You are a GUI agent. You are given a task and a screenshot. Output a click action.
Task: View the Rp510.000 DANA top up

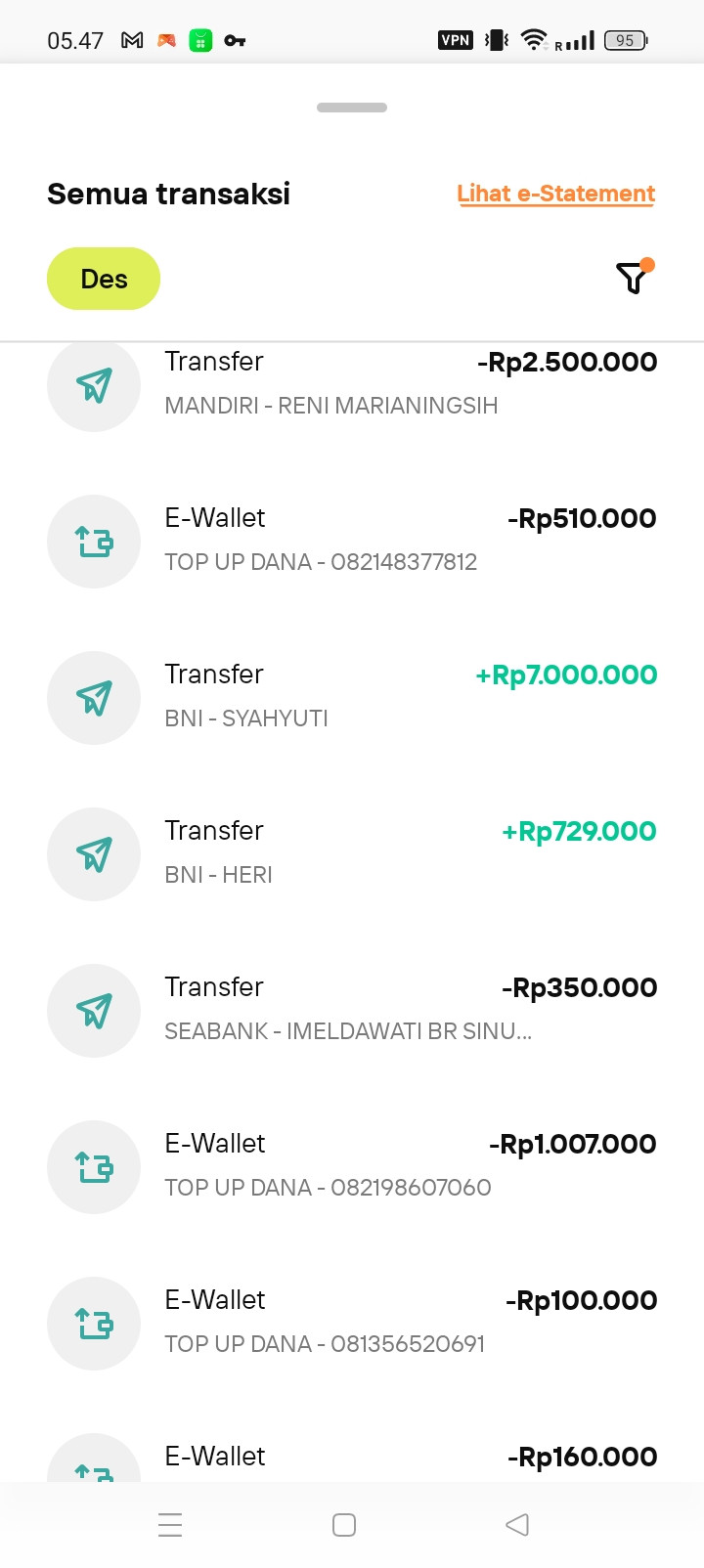tap(352, 540)
